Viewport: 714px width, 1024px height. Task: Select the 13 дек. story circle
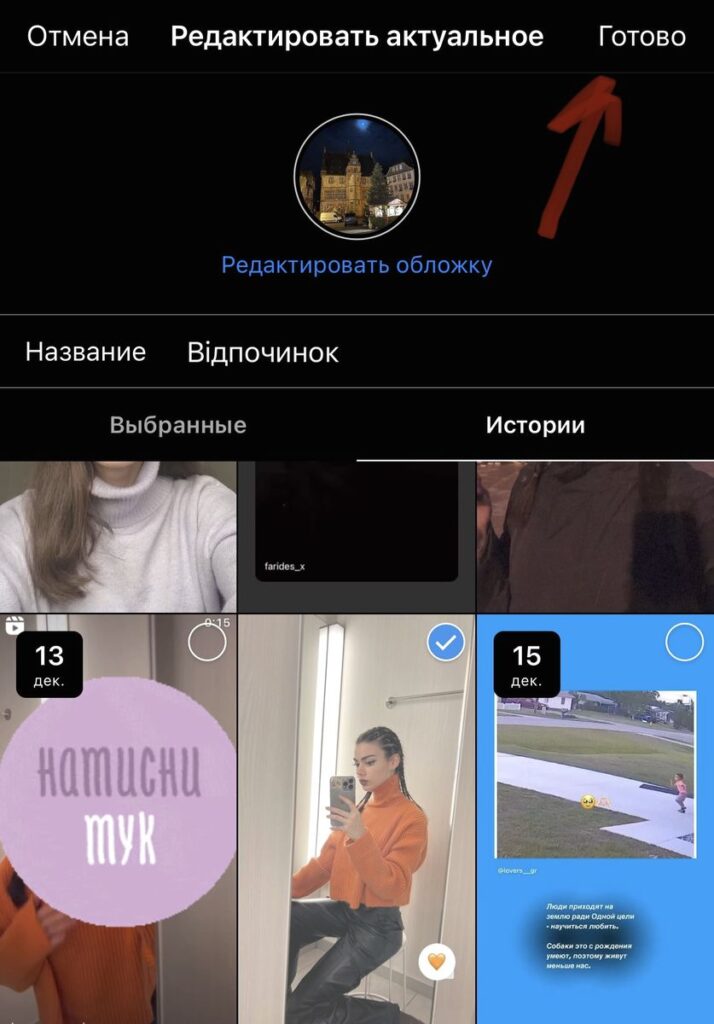(207, 643)
